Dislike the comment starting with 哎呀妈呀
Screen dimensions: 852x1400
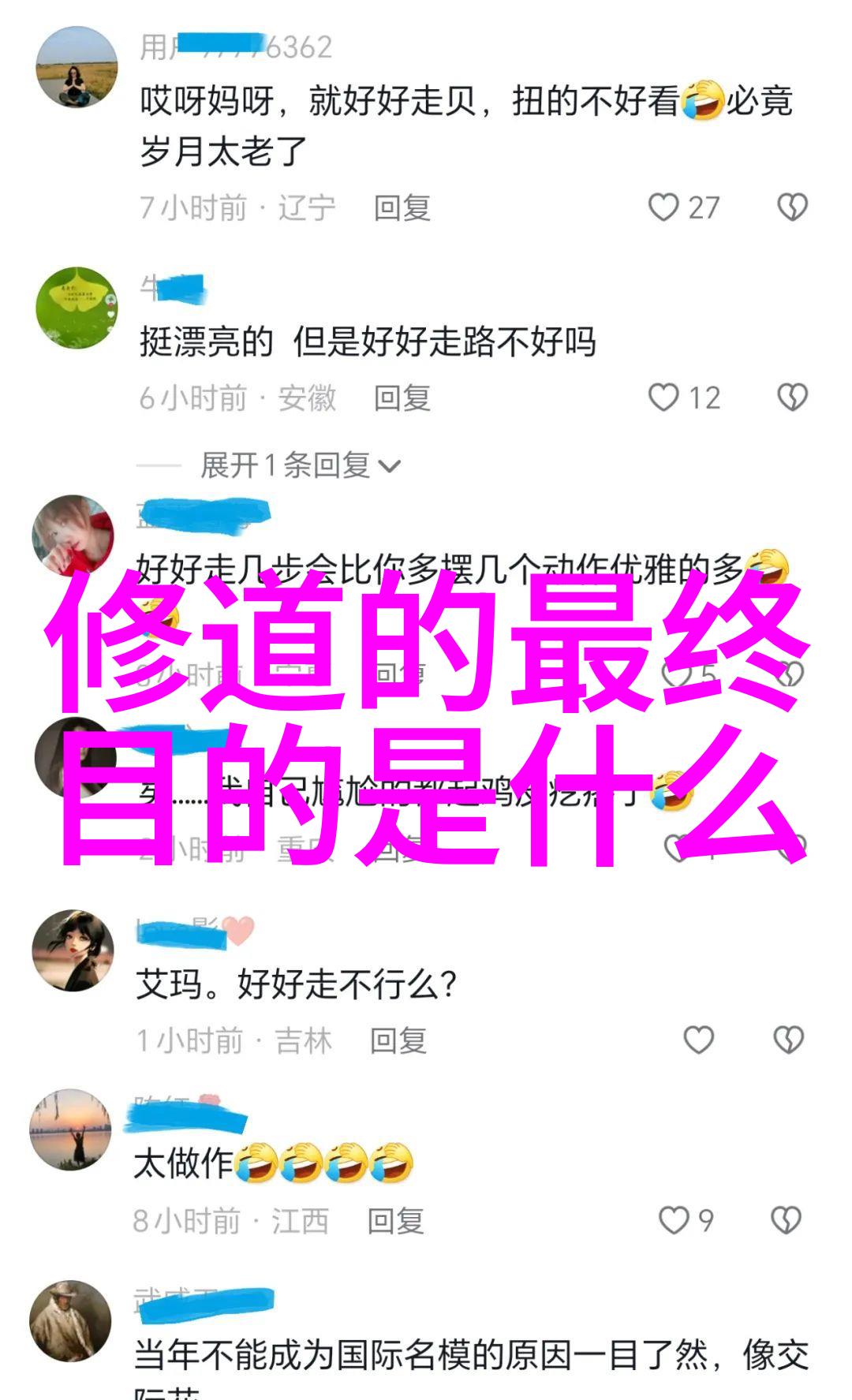pos(792,207)
